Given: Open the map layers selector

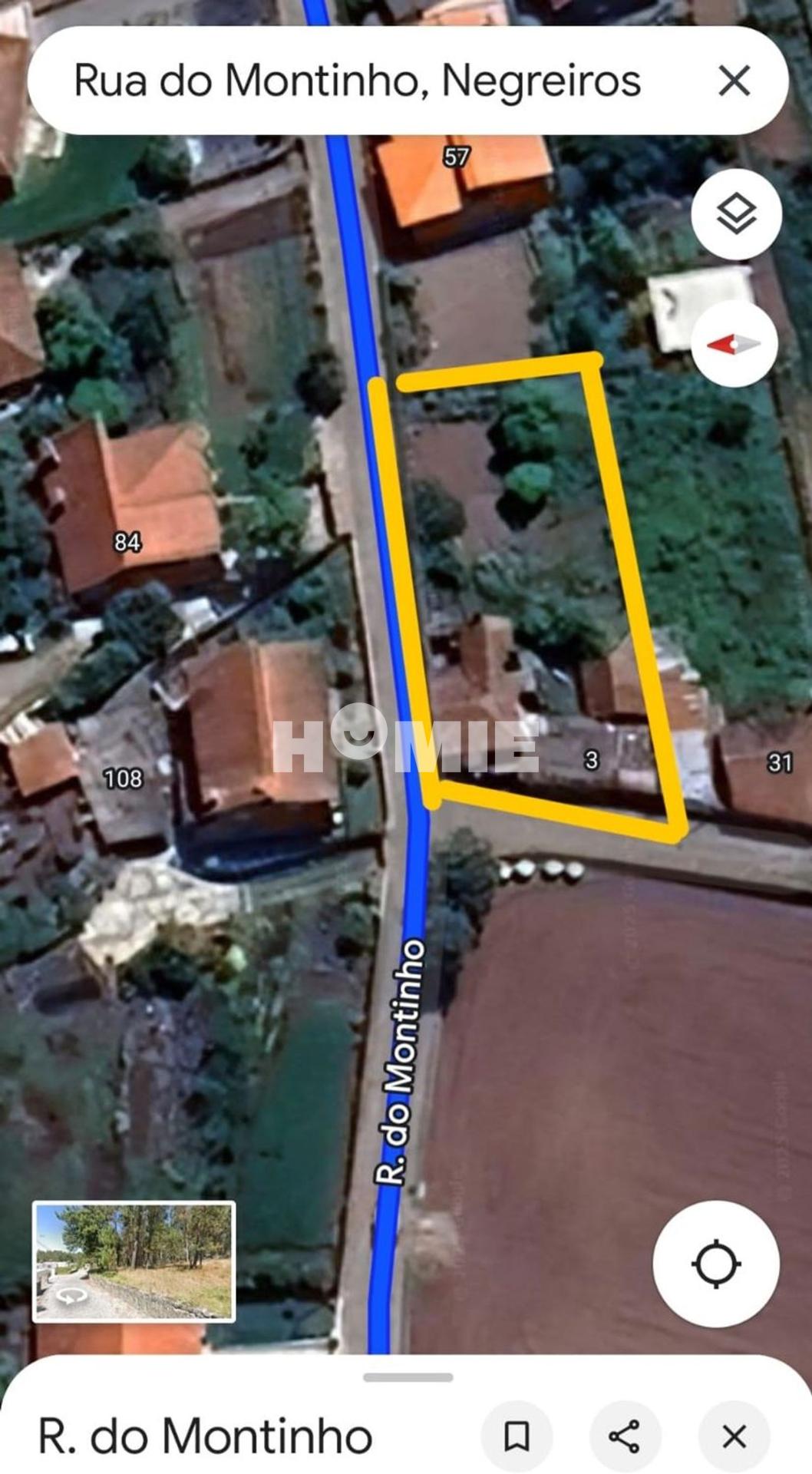Looking at the screenshot, I should click(736, 214).
